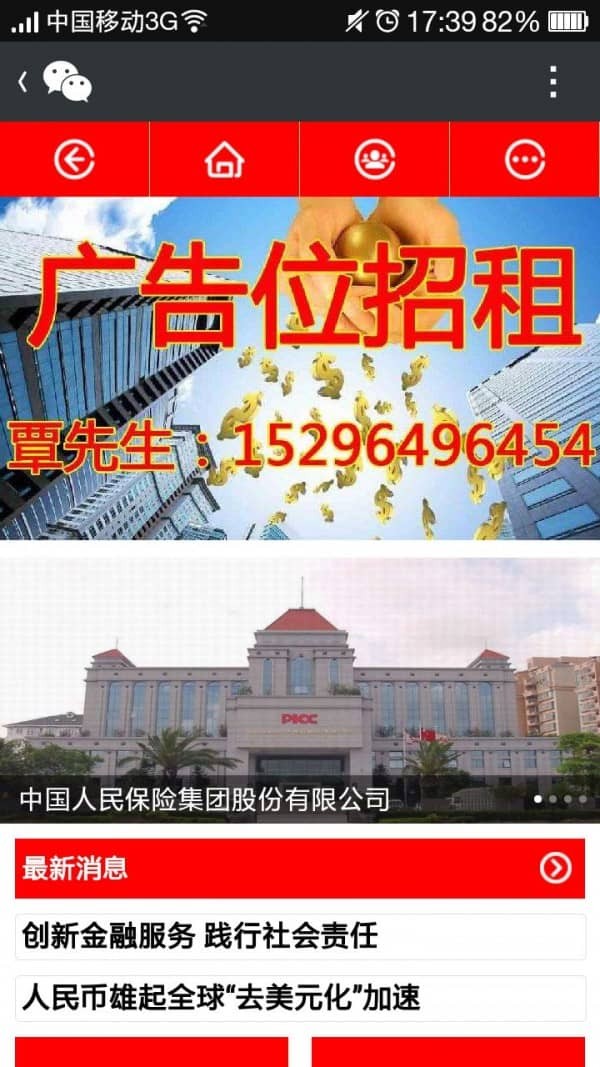Tap the red back arrow button
This screenshot has height=1067, width=600.
(74, 159)
